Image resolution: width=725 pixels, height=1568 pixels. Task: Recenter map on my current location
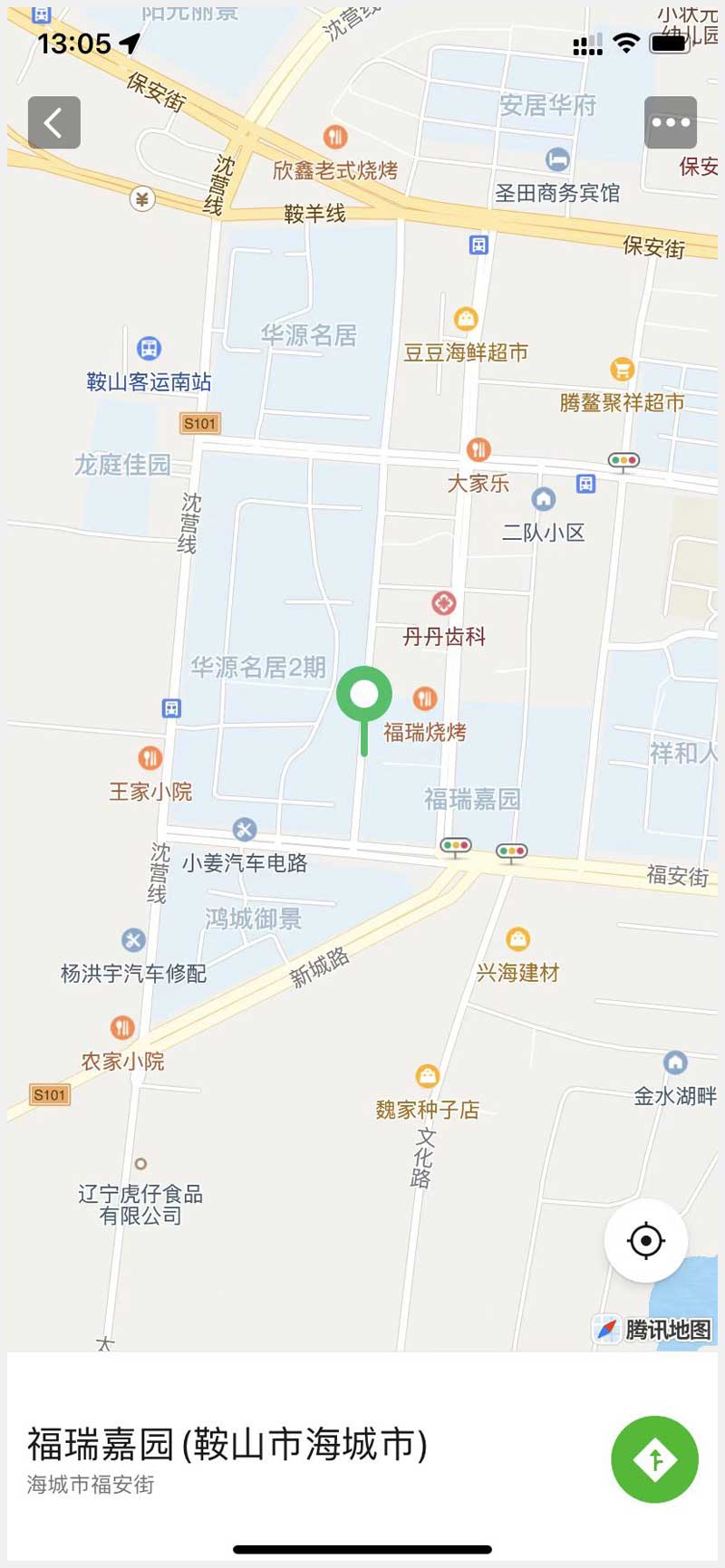tap(646, 1241)
